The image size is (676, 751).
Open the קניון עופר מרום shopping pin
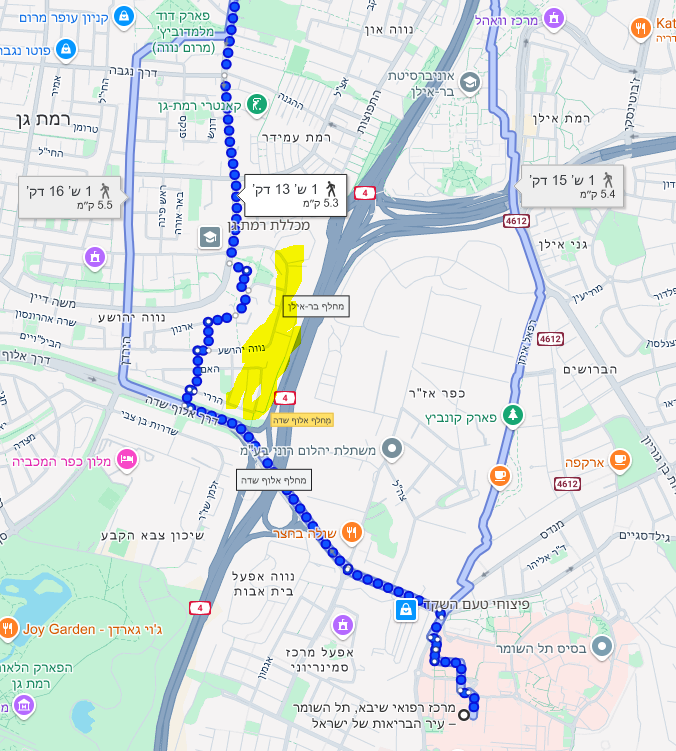pyautogui.click(x=123, y=16)
